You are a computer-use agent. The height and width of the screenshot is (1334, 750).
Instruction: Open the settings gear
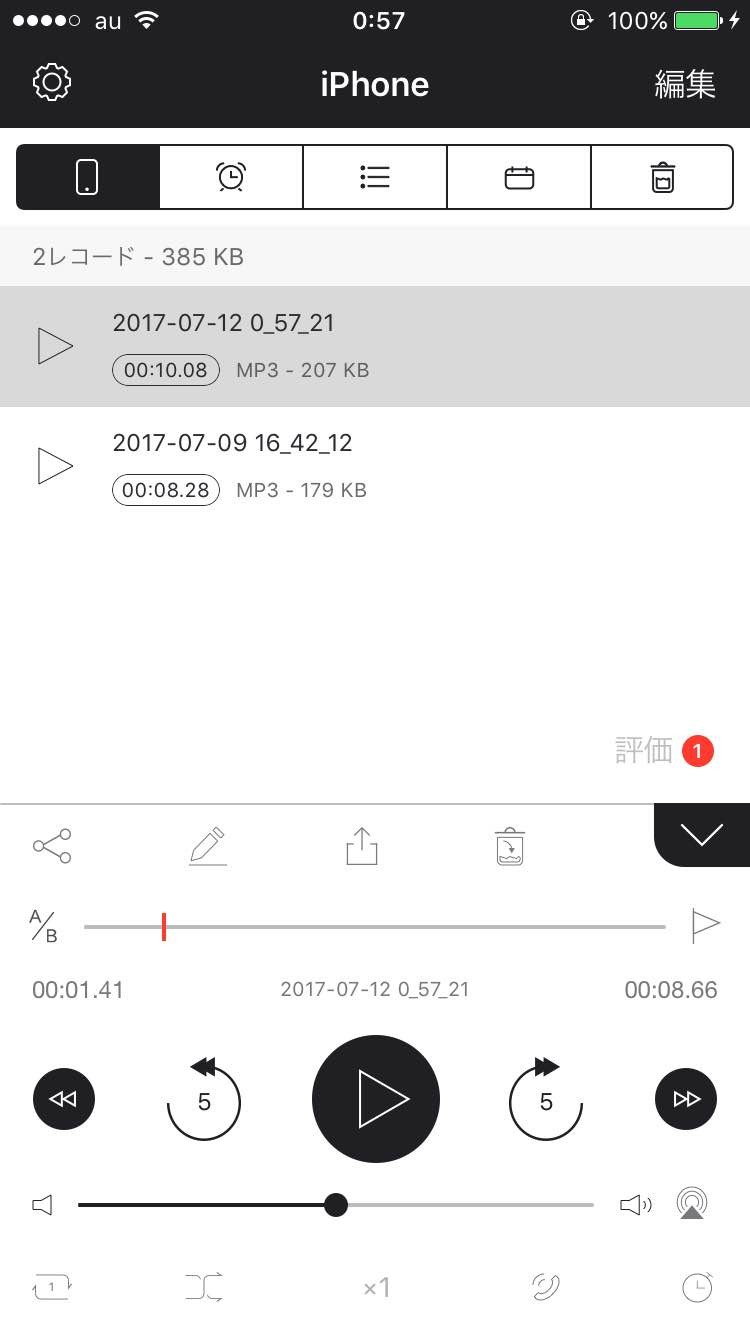pos(52,83)
